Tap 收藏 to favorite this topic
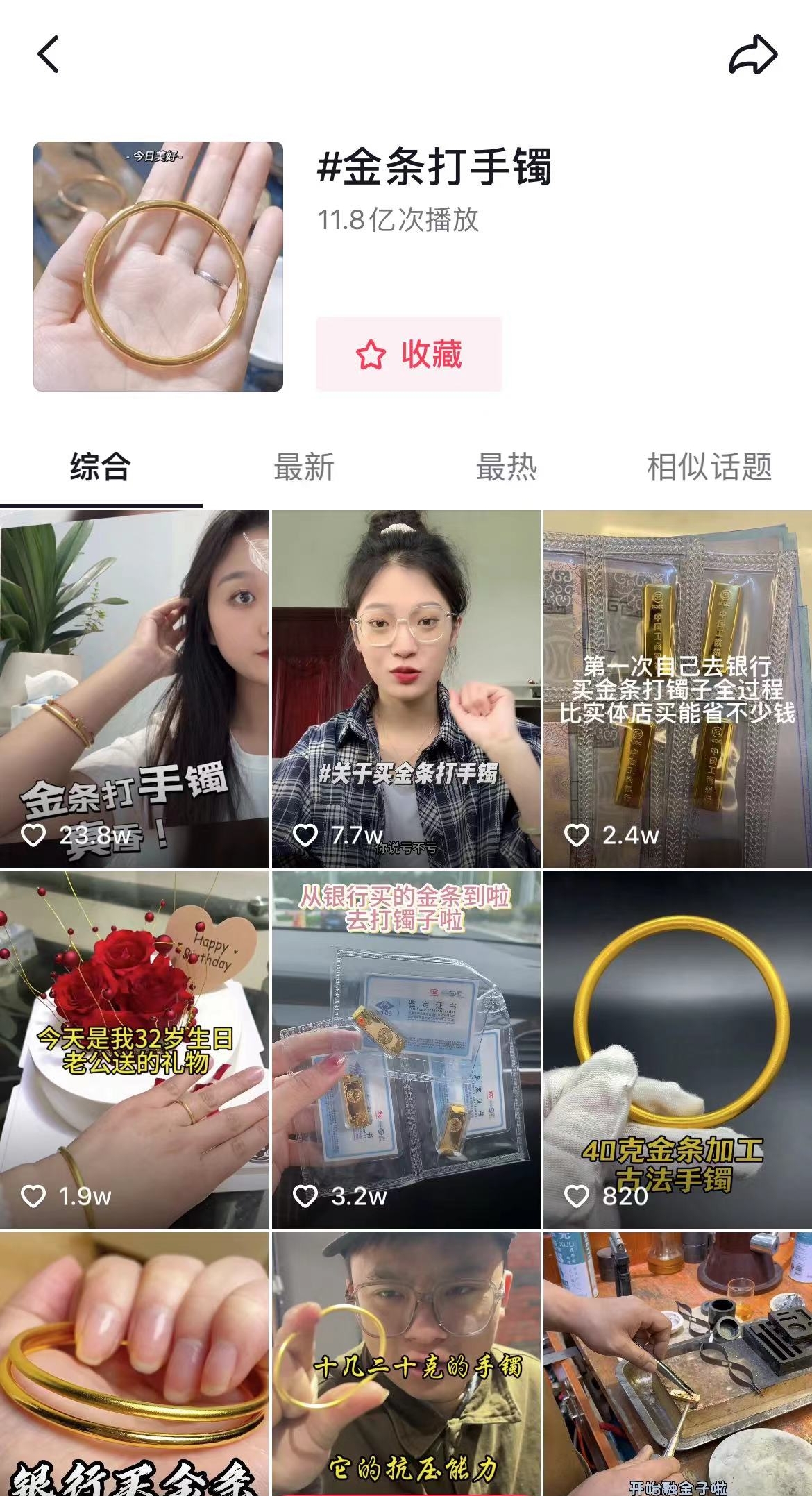Viewport: 812px width, 1496px height. [x=409, y=355]
